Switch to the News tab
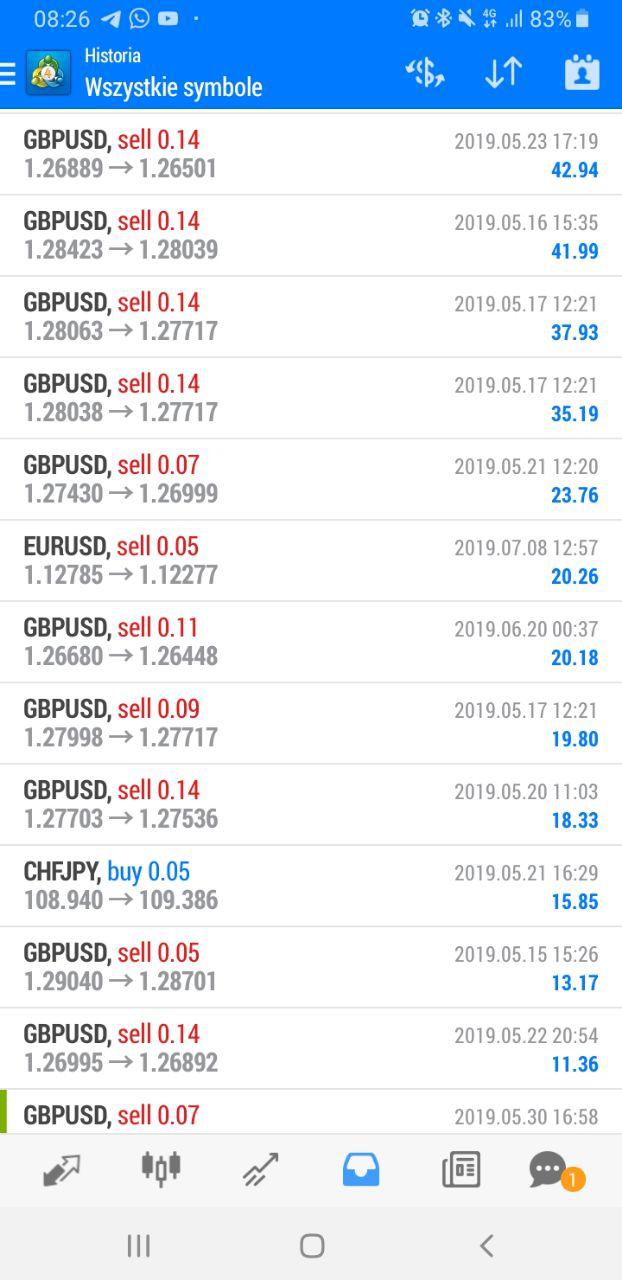The height and width of the screenshot is (1280, 622). pos(460,1169)
